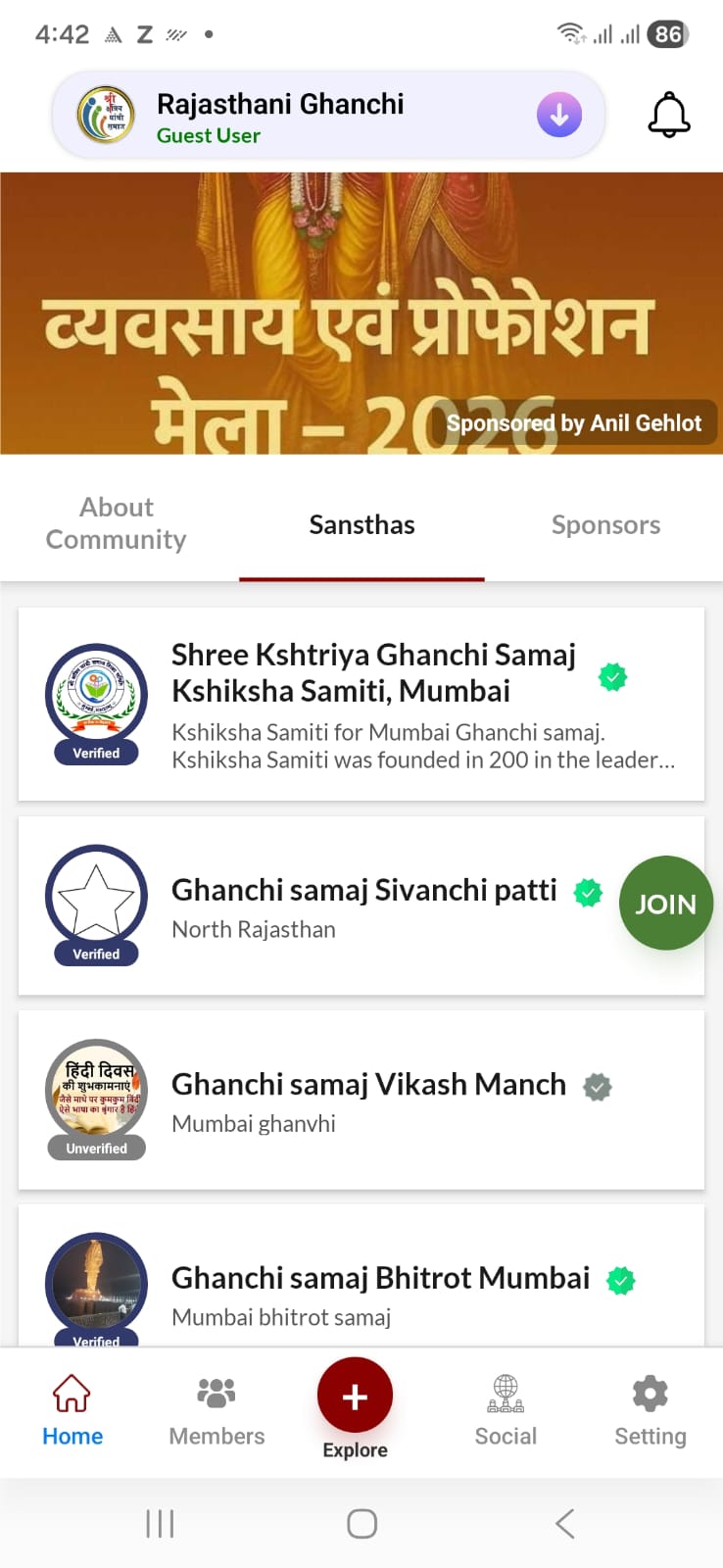723x1568 pixels.
Task: Open recent apps from navigation bar
Action: 160,1524
